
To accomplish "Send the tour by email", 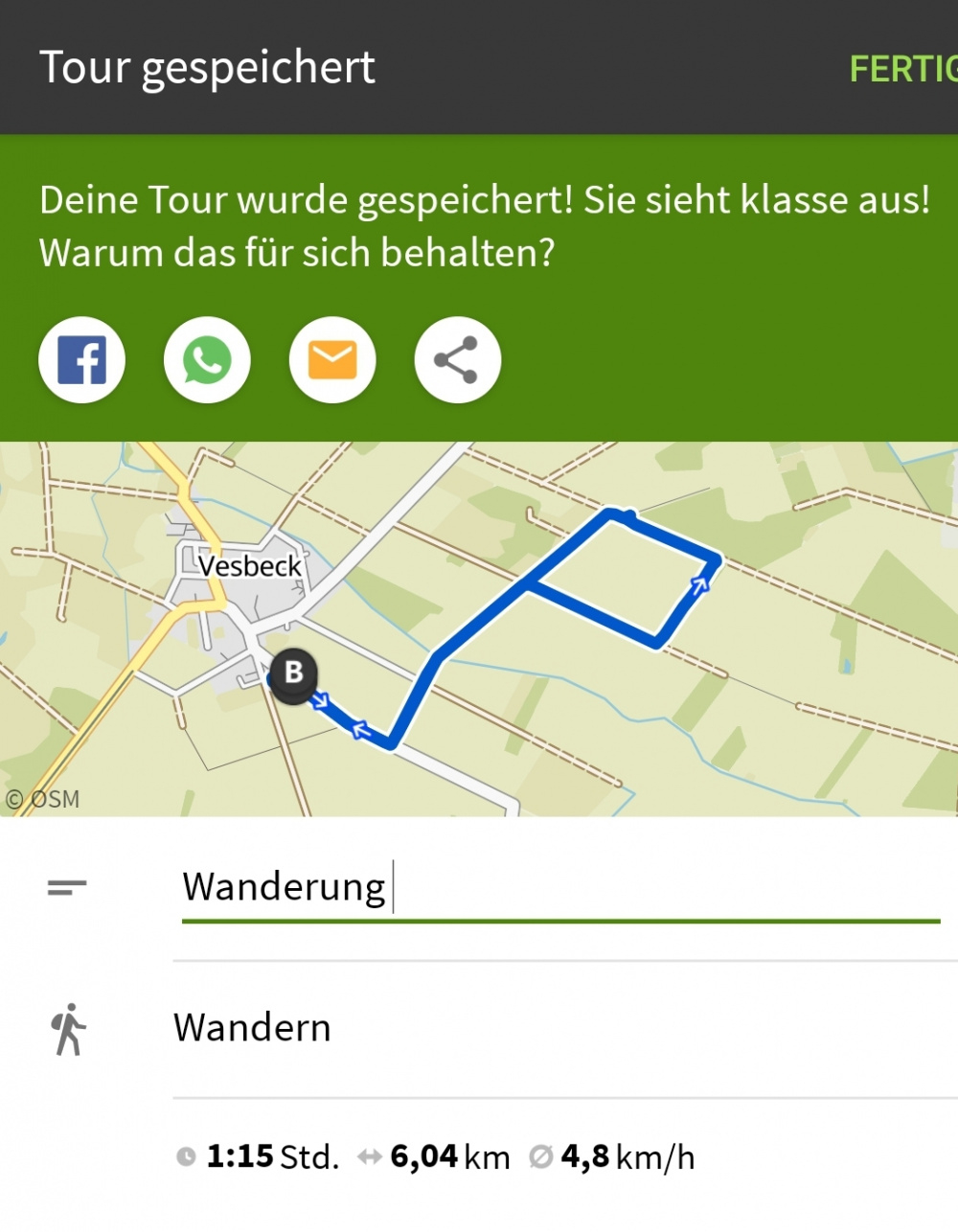I will pyautogui.click(x=332, y=360).
